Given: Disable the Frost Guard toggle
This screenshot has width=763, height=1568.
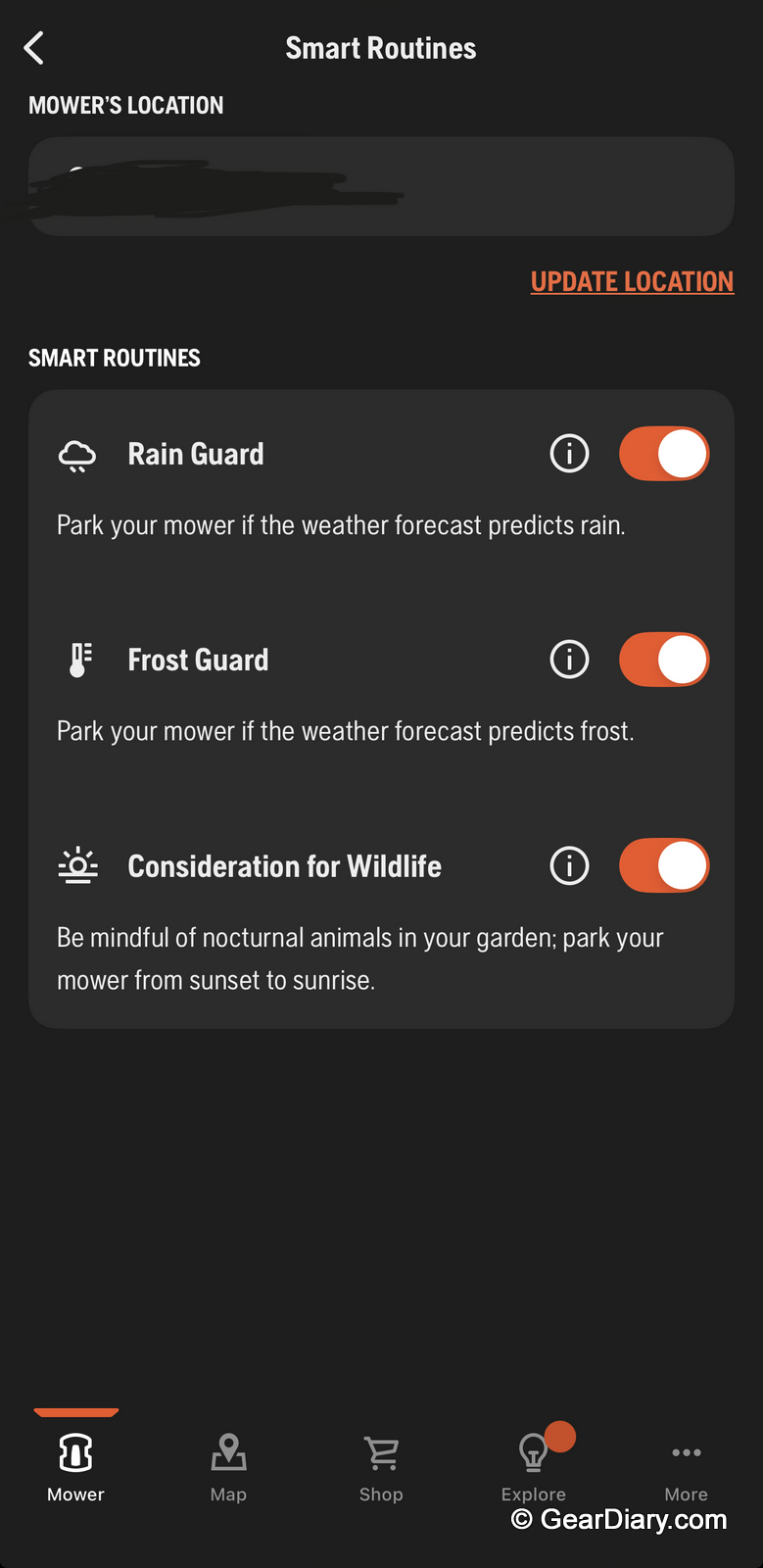Looking at the screenshot, I should tap(664, 660).
